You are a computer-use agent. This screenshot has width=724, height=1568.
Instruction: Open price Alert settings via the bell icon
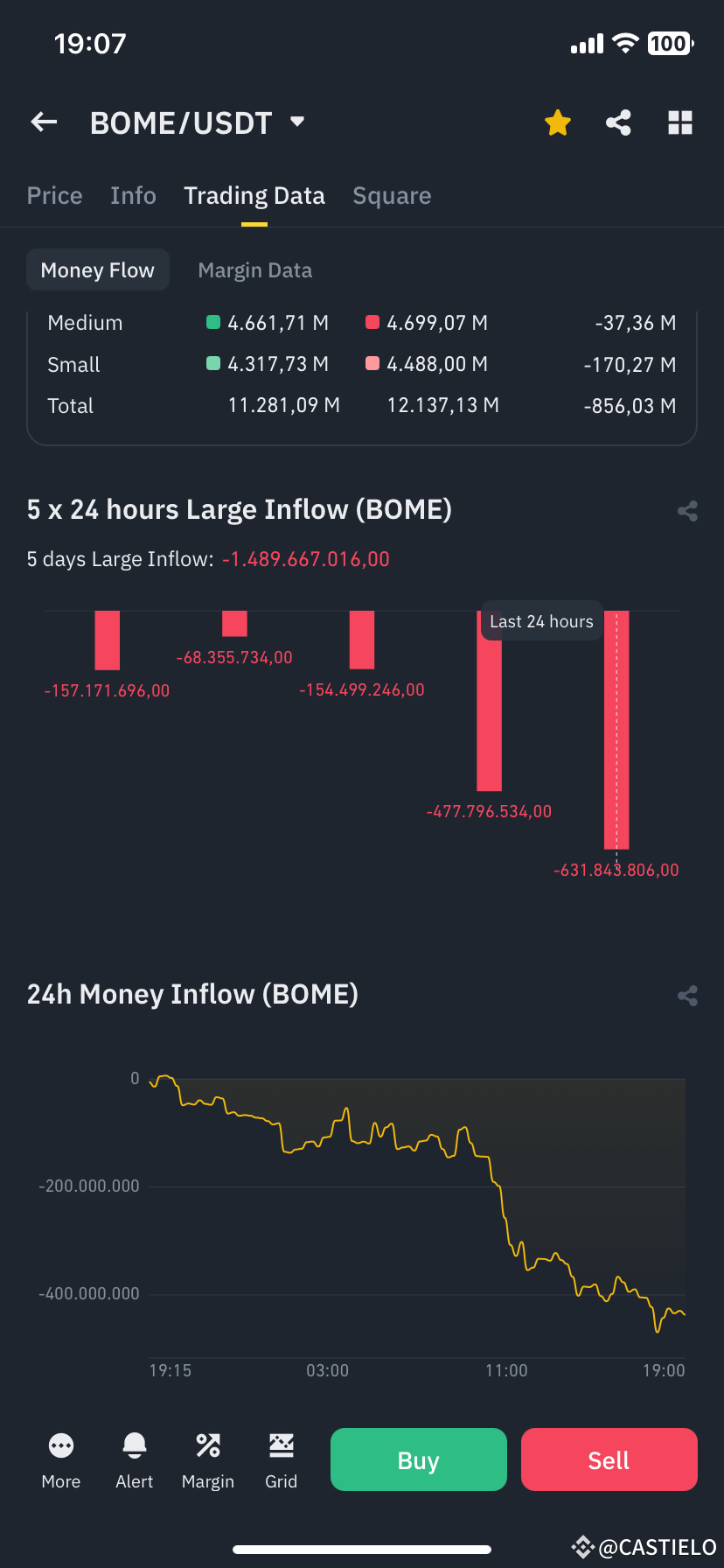pyautogui.click(x=134, y=1459)
